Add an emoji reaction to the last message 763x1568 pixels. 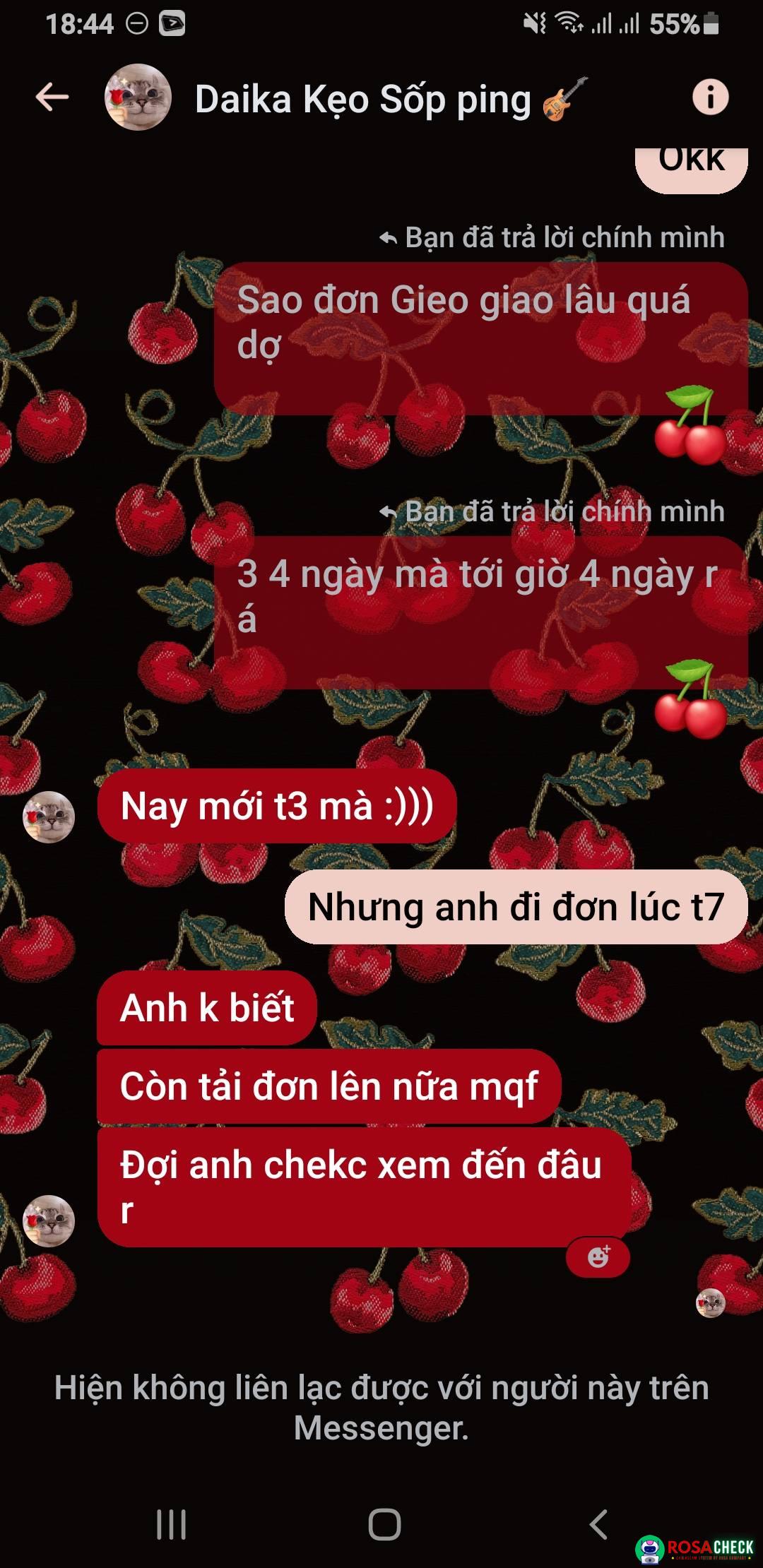pos(598,1257)
